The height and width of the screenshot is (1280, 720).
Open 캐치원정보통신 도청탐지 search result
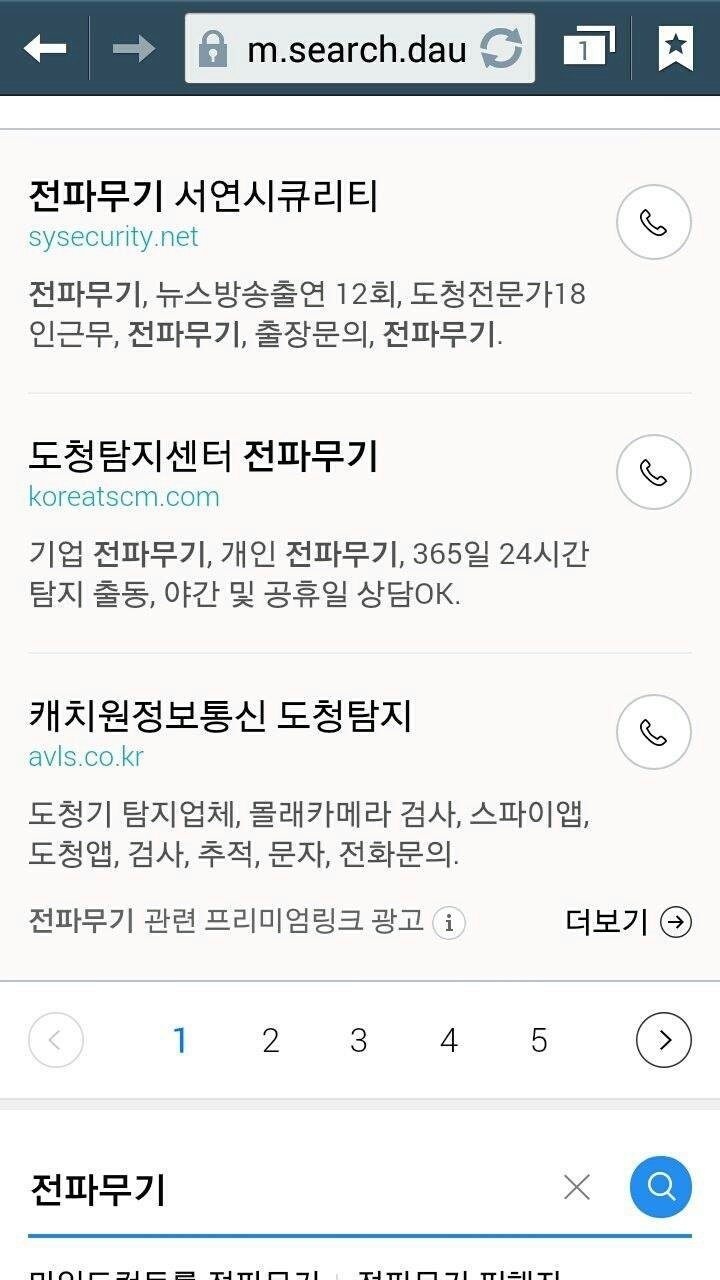tap(220, 716)
